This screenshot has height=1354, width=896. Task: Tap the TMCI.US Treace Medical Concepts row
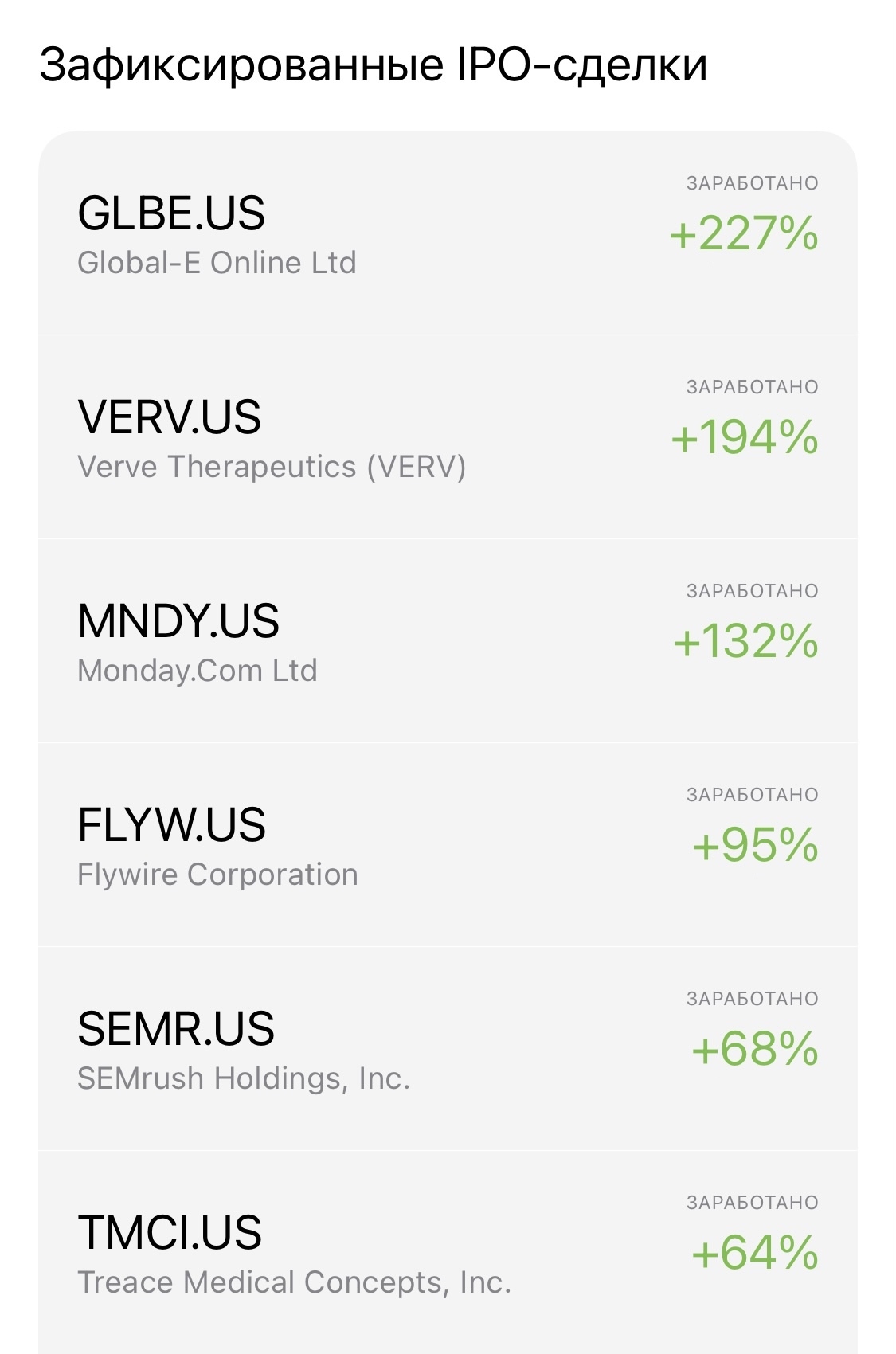446,1253
